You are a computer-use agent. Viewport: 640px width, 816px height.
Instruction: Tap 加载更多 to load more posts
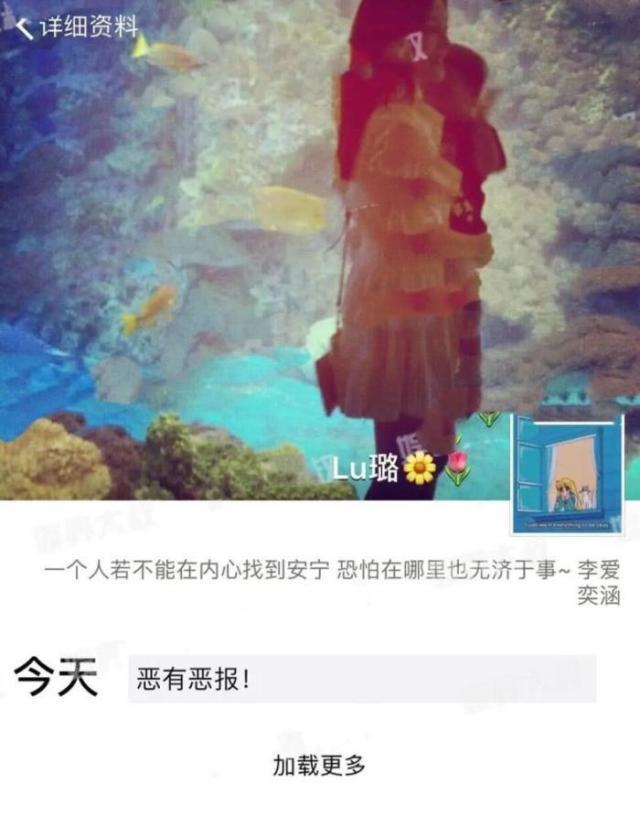click(320, 766)
